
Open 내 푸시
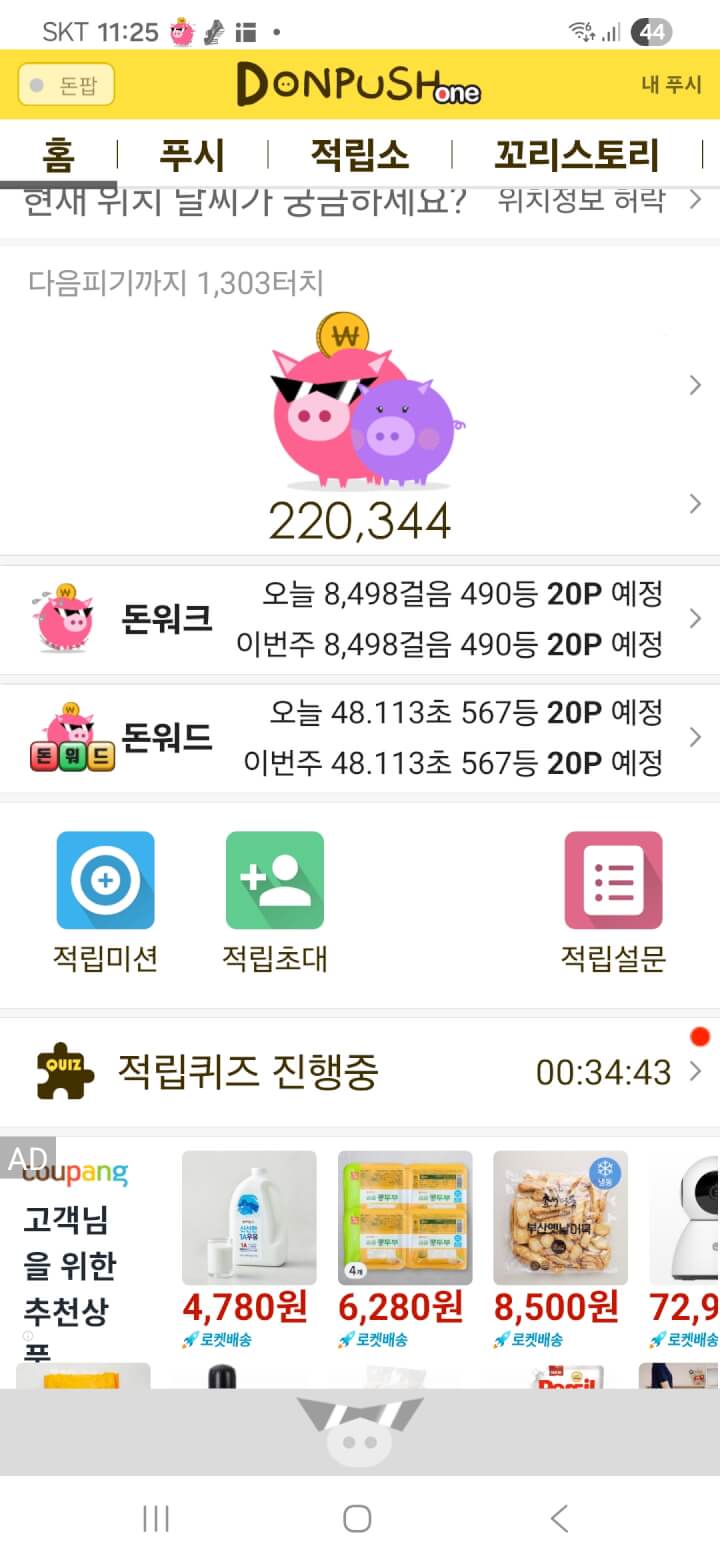point(671,85)
